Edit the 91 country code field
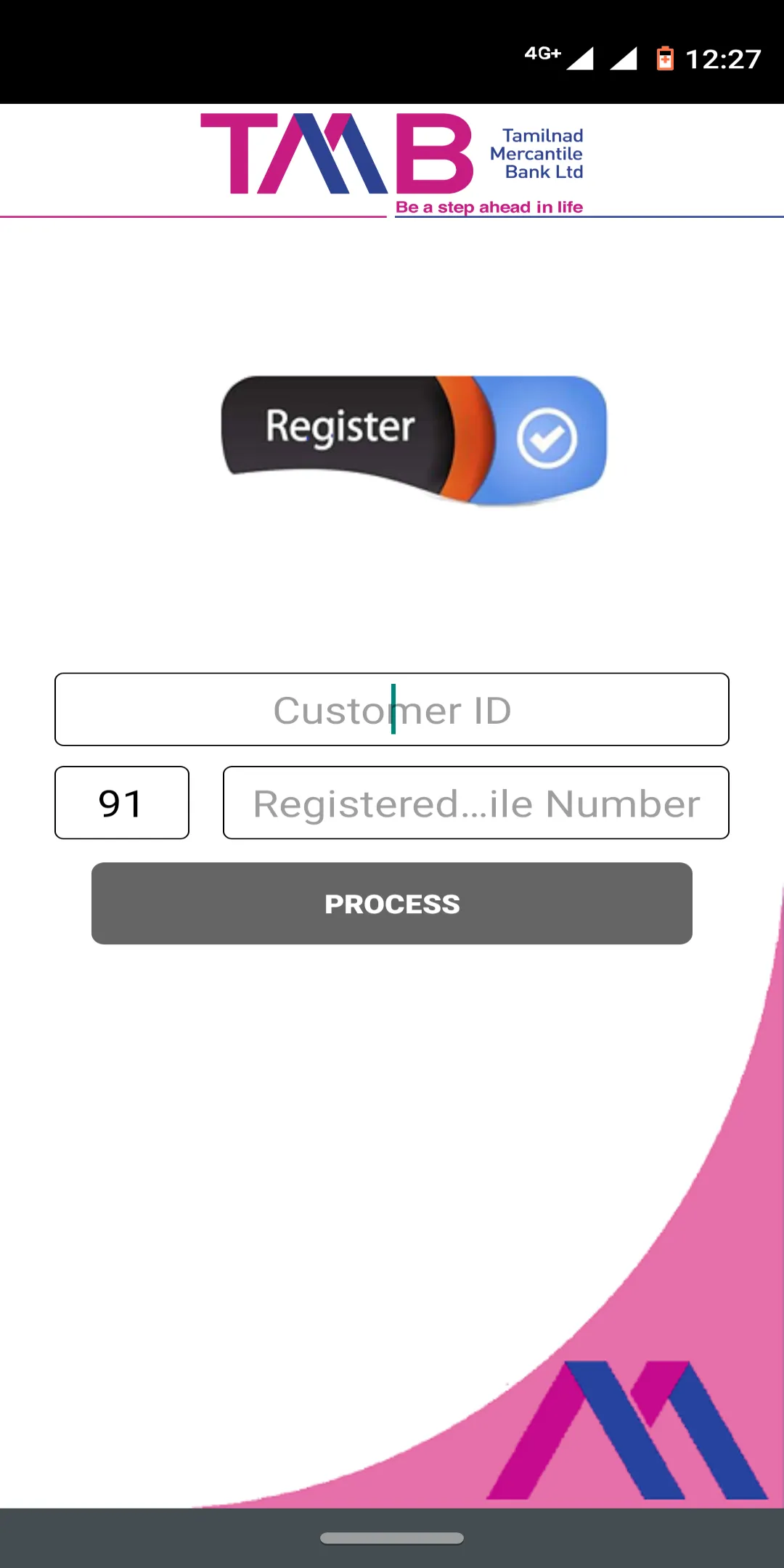The width and height of the screenshot is (784, 1568). (x=122, y=803)
